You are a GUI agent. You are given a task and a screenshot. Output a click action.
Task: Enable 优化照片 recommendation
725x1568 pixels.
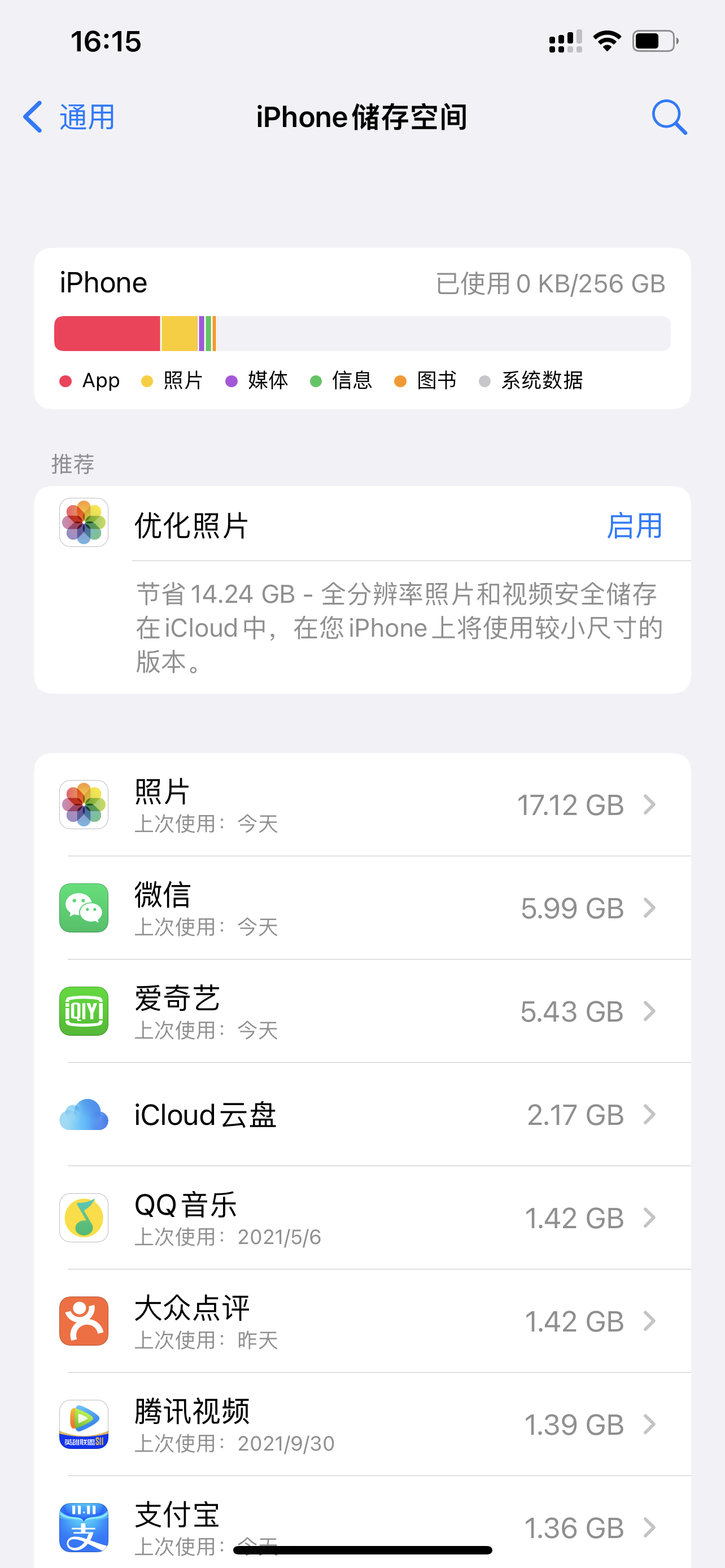634,525
